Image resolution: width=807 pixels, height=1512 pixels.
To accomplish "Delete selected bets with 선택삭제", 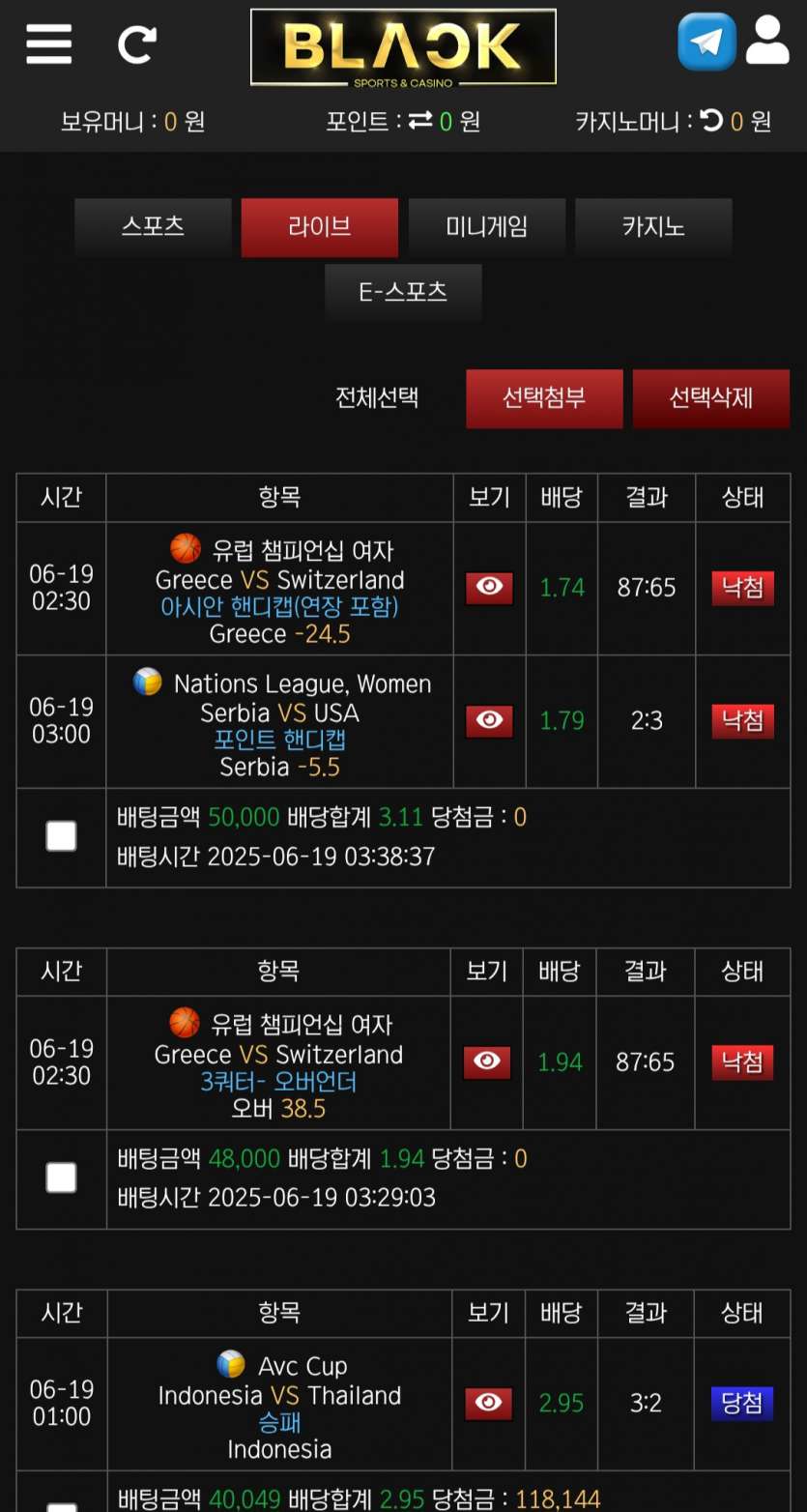I will (x=711, y=398).
